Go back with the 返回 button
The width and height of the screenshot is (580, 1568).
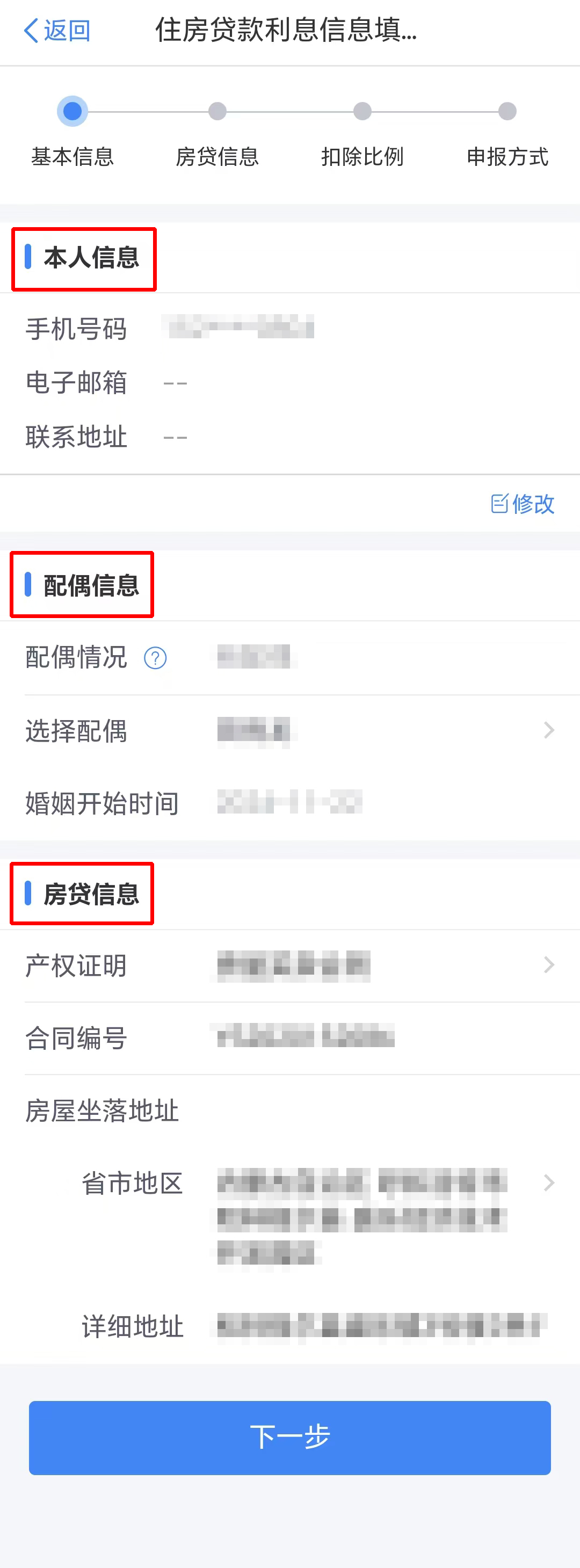(56, 31)
